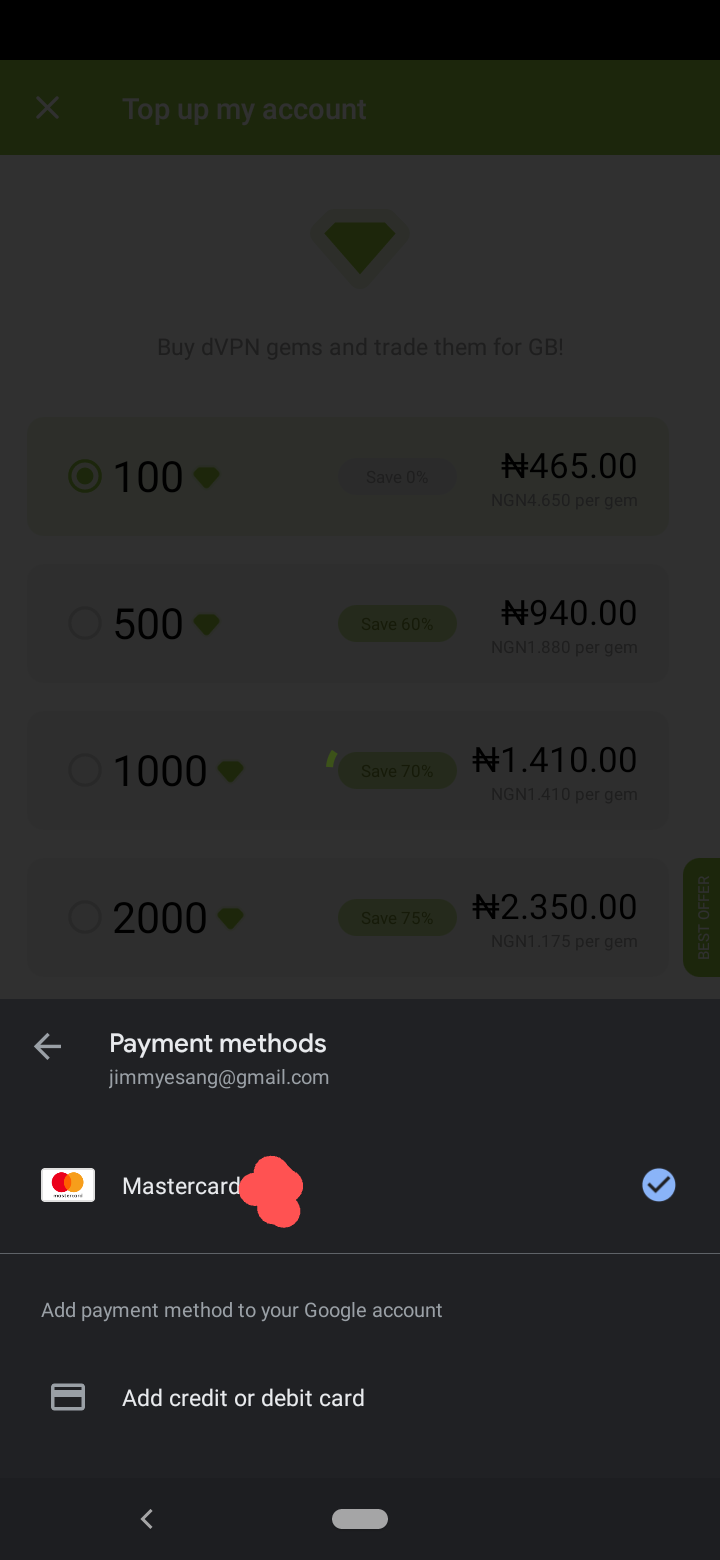The height and width of the screenshot is (1560, 720).
Task: Tap the home pill in navigation bar
Action: tap(360, 1519)
